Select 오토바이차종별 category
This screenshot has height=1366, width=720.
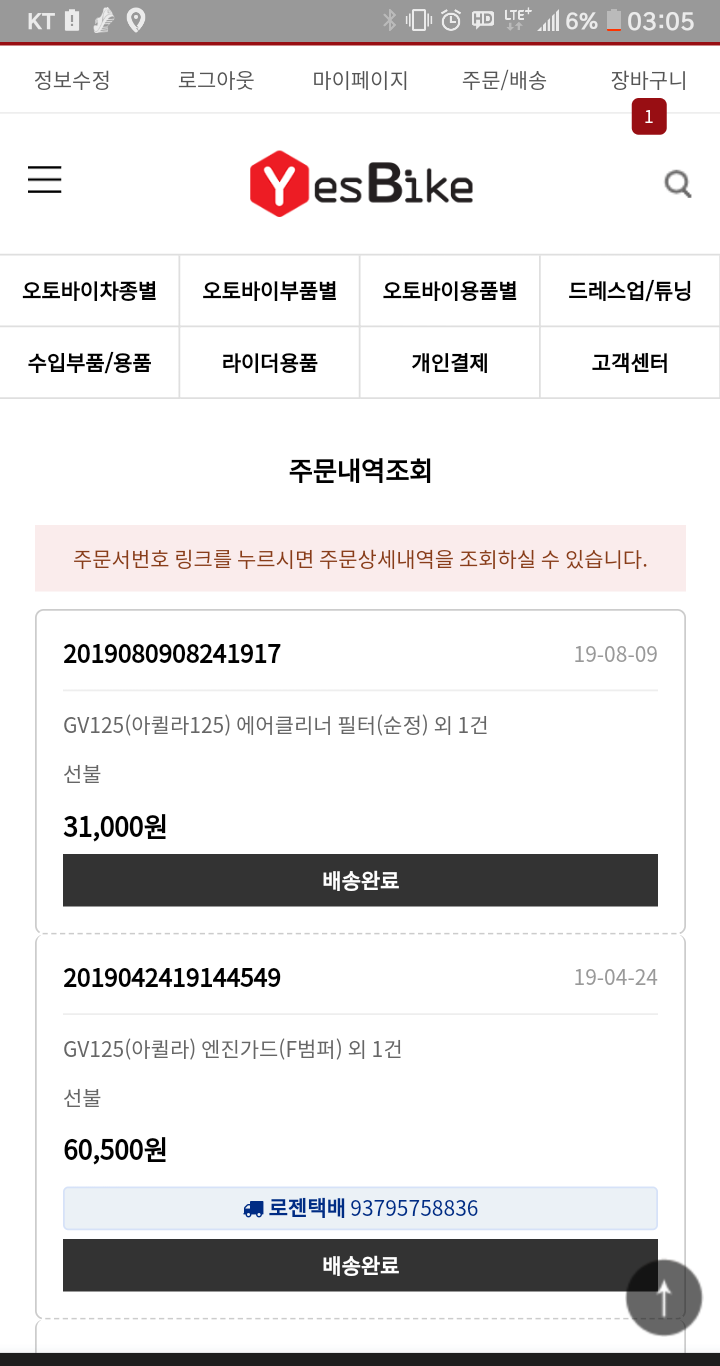click(x=90, y=291)
